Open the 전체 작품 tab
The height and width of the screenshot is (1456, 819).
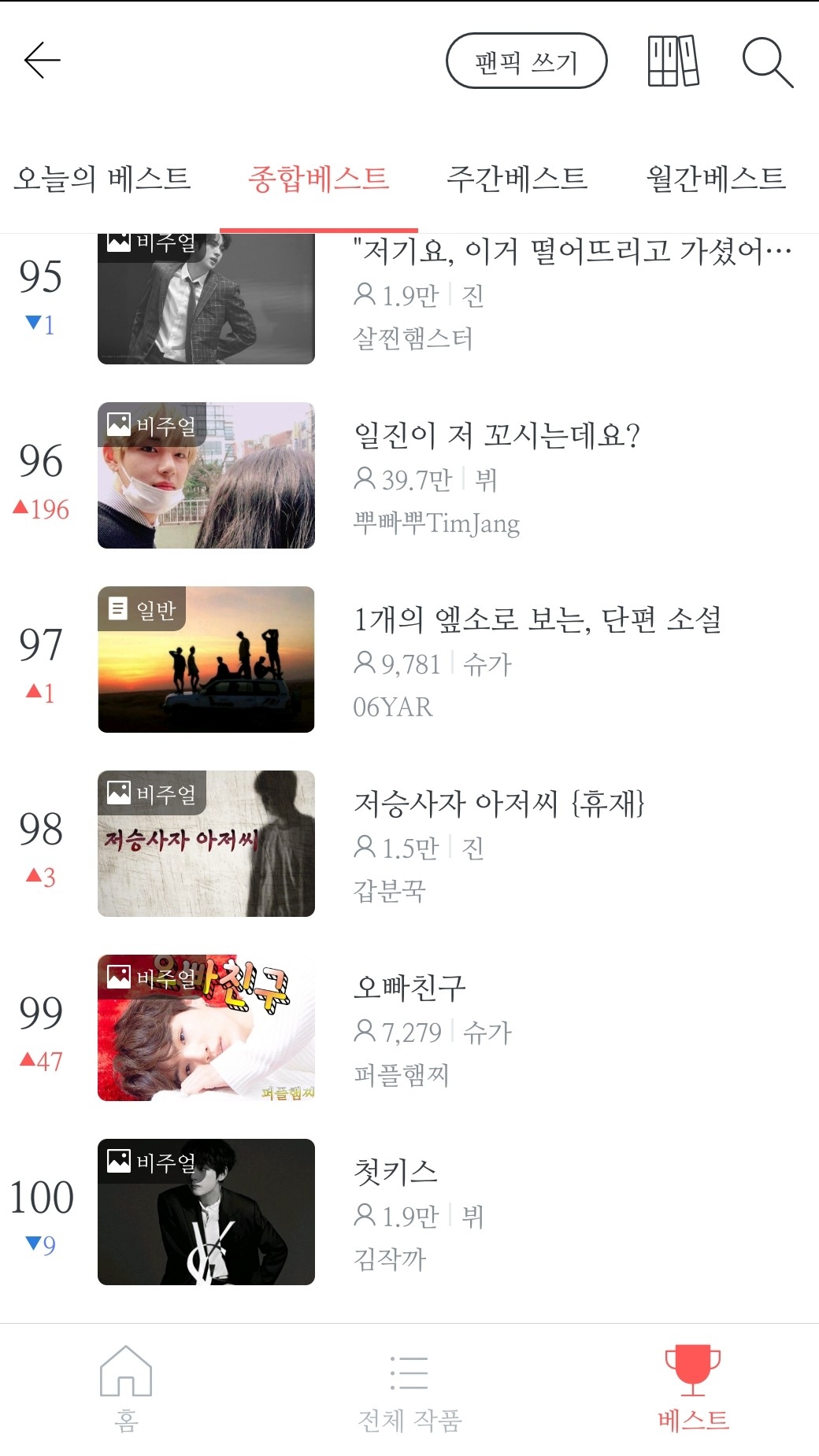[x=409, y=1389]
